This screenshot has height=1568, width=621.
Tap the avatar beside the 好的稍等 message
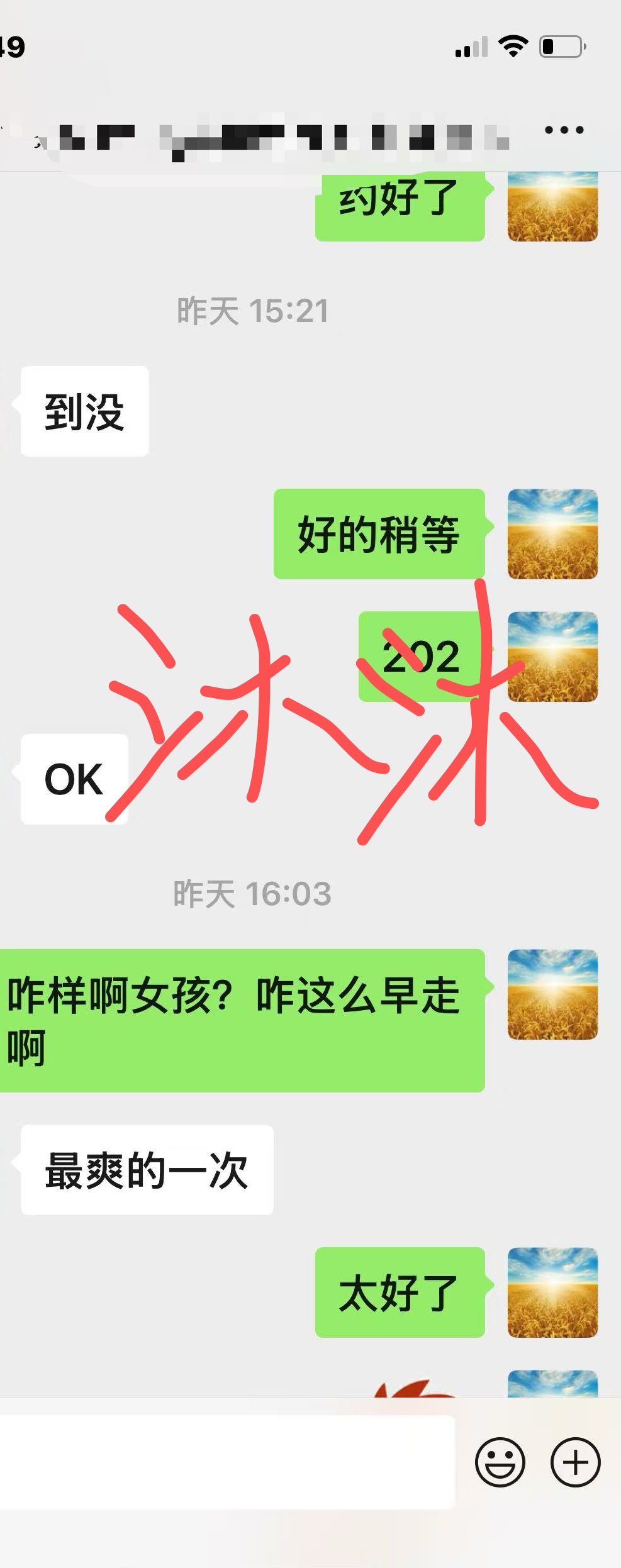(552, 534)
